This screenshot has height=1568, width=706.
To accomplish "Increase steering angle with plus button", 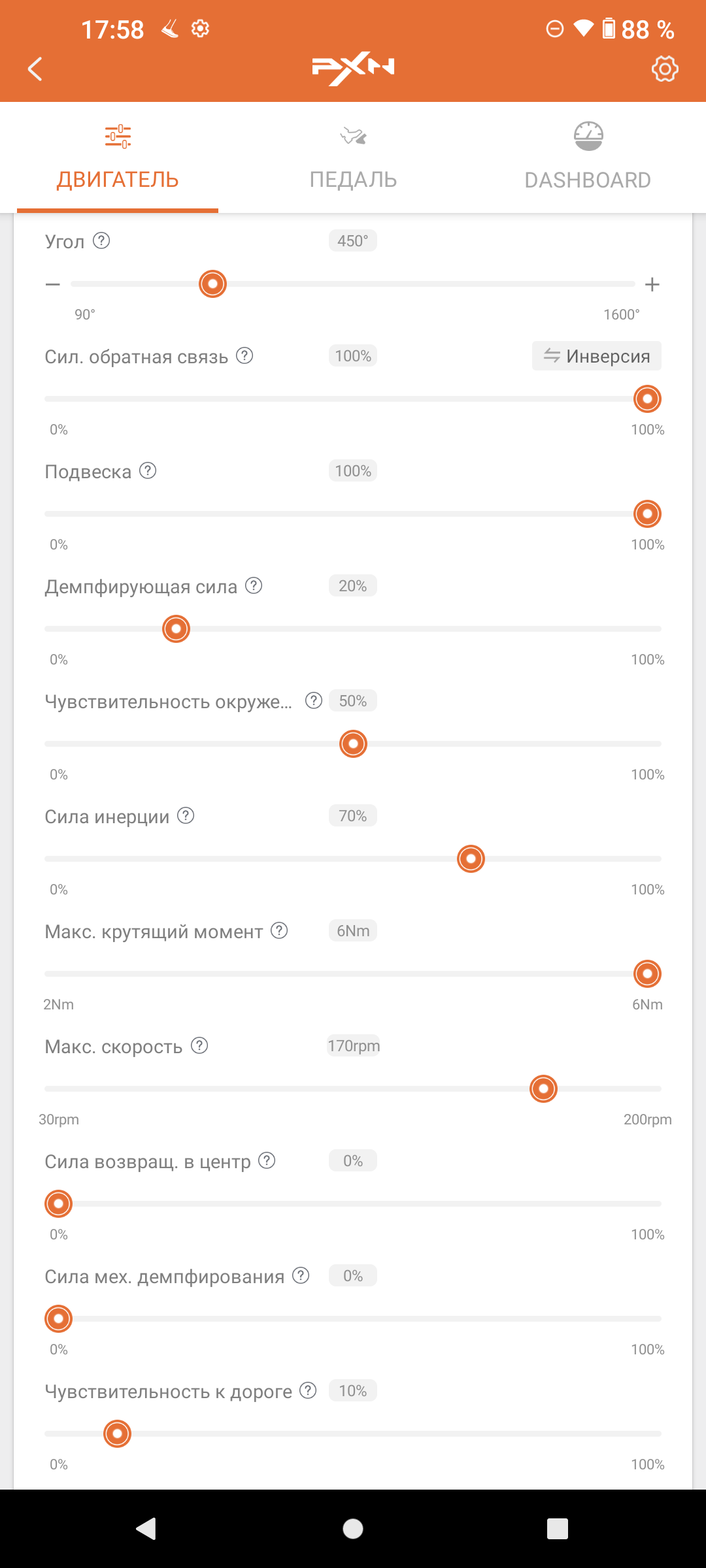I will pos(652,284).
